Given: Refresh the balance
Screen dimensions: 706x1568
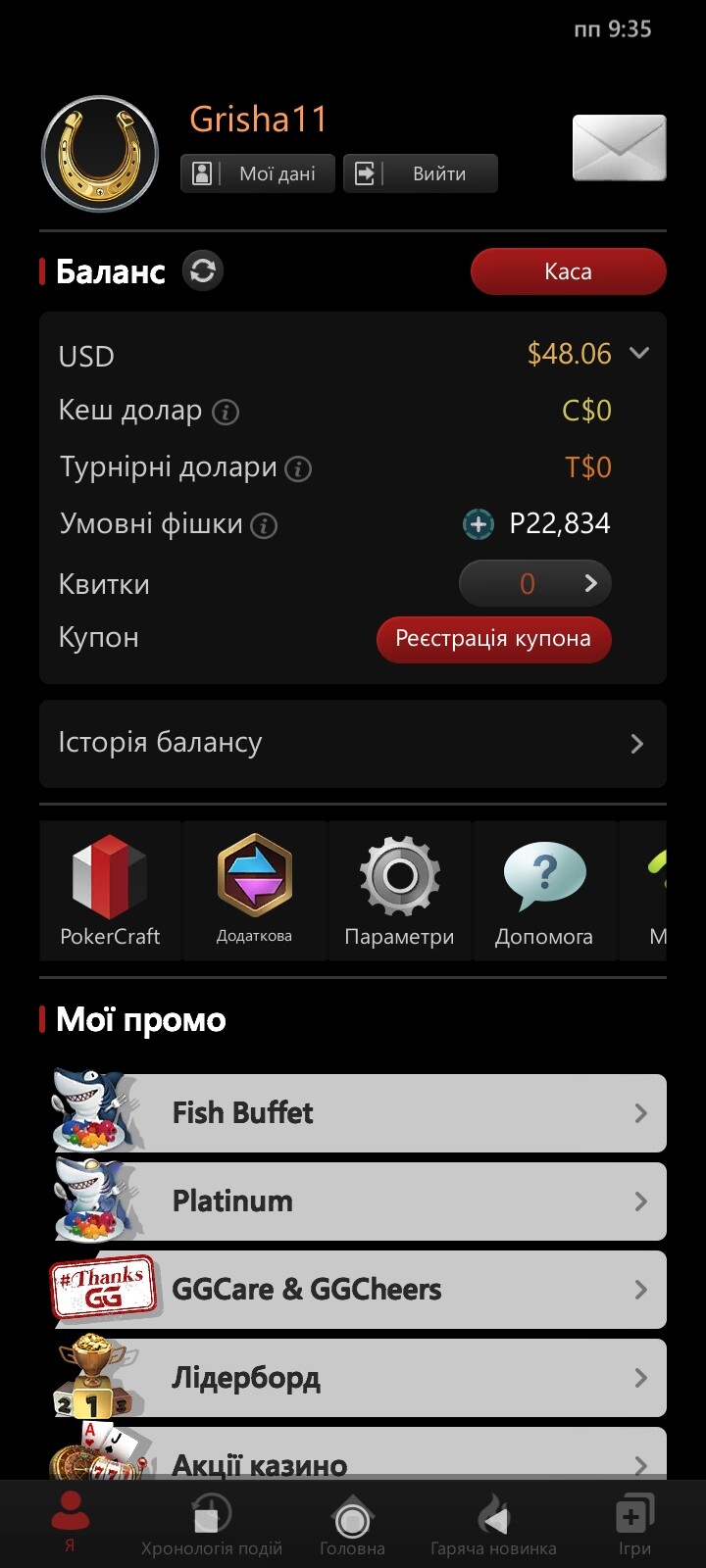Looking at the screenshot, I should 203,270.
